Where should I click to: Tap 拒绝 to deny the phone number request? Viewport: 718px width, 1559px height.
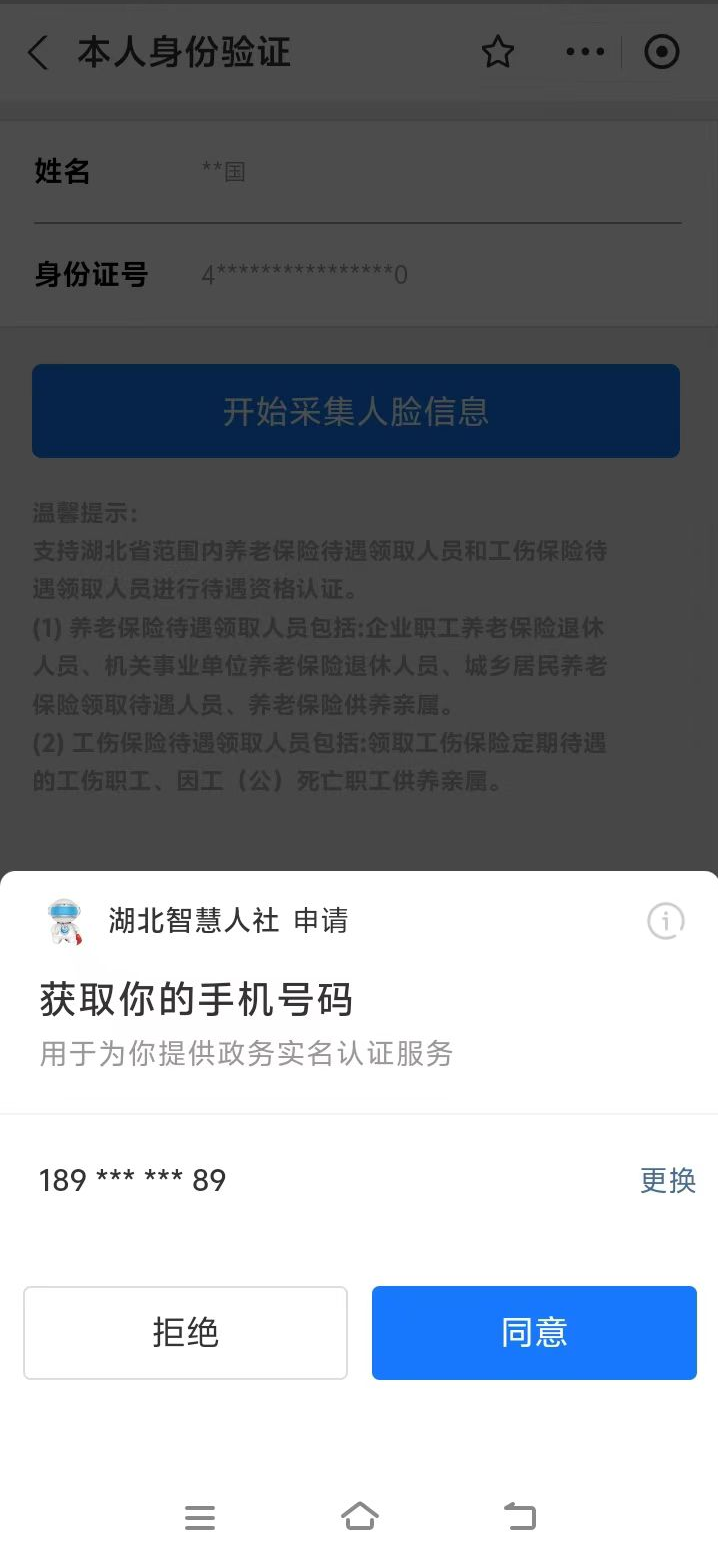[x=185, y=1332]
